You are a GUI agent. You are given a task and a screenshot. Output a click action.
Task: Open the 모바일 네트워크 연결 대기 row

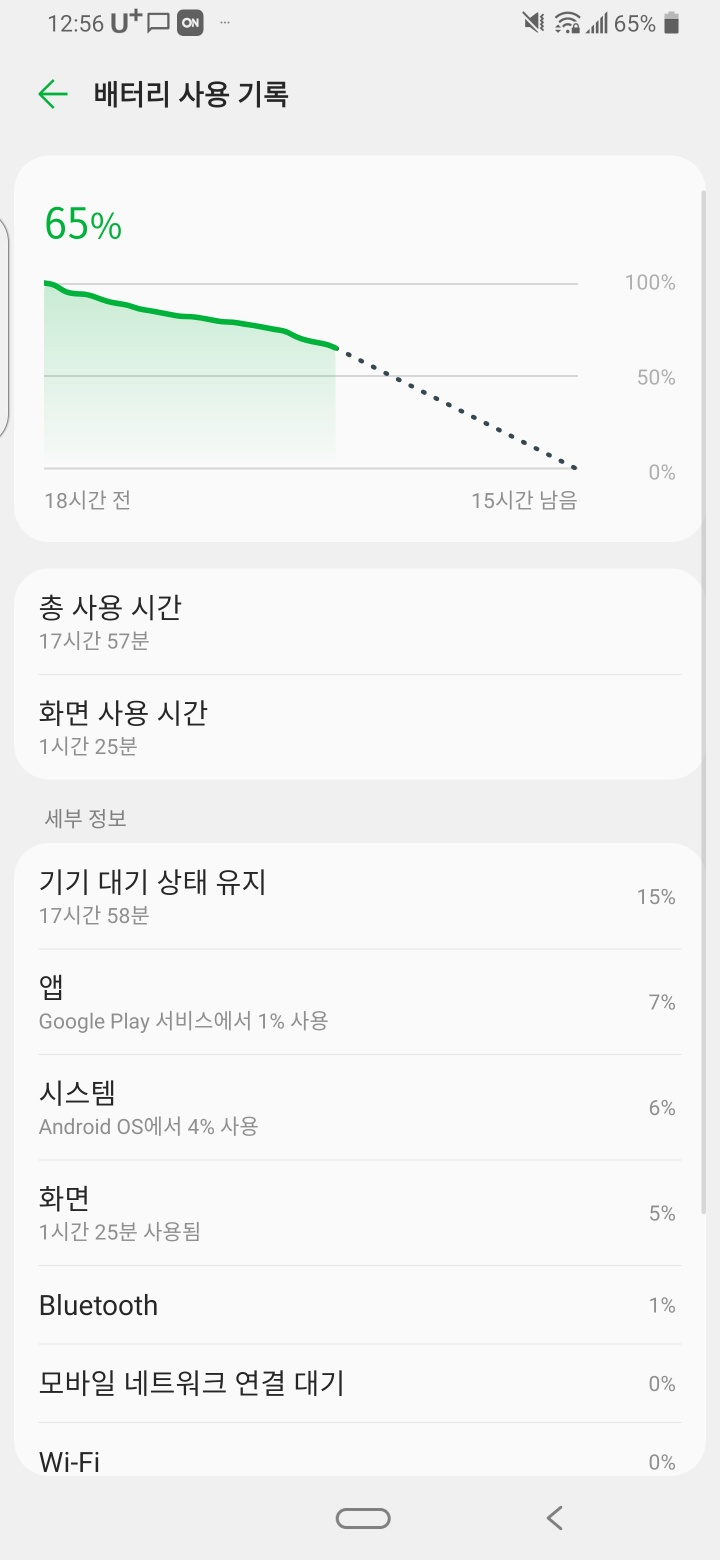360,1384
